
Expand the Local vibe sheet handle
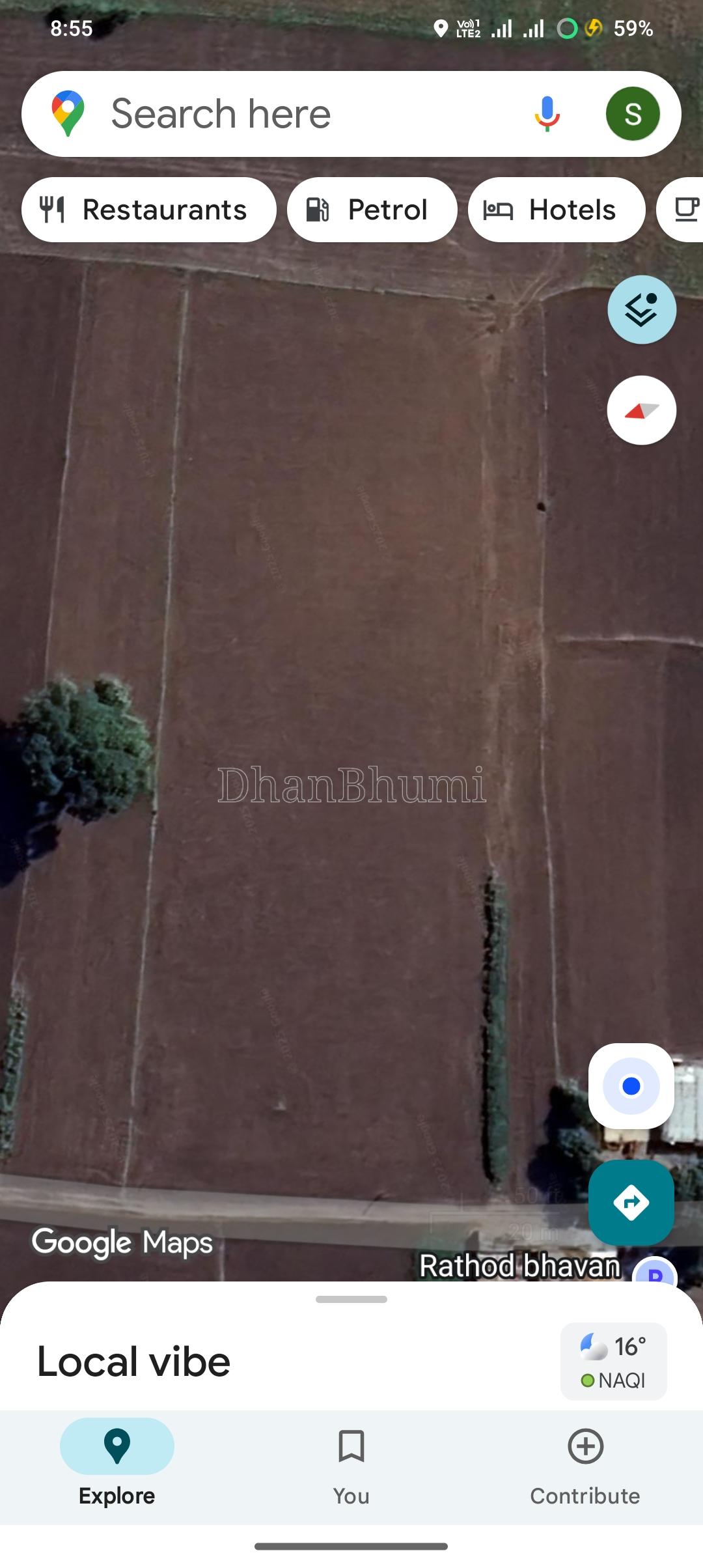pyautogui.click(x=351, y=1299)
